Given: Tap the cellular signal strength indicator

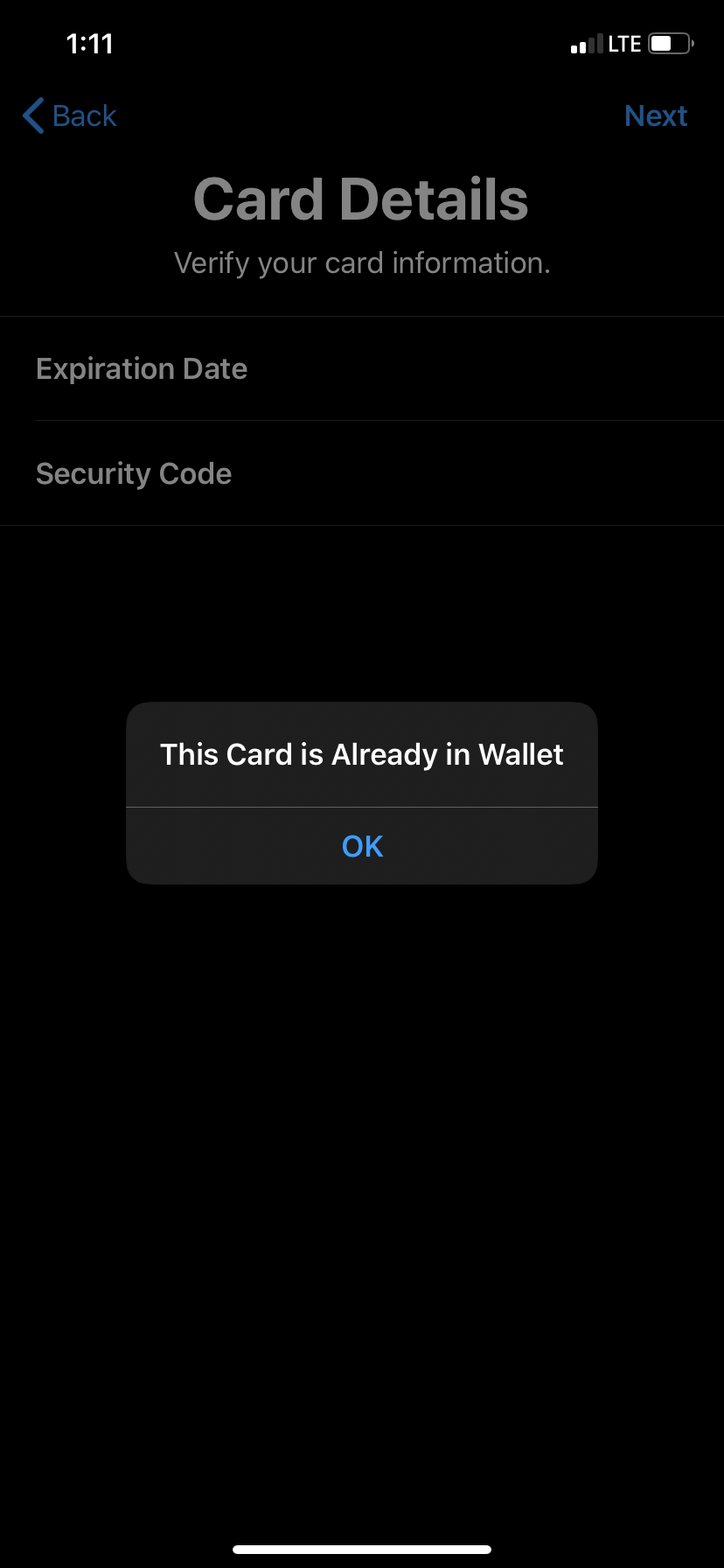Looking at the screenshot, I should [x=585, y=43].
